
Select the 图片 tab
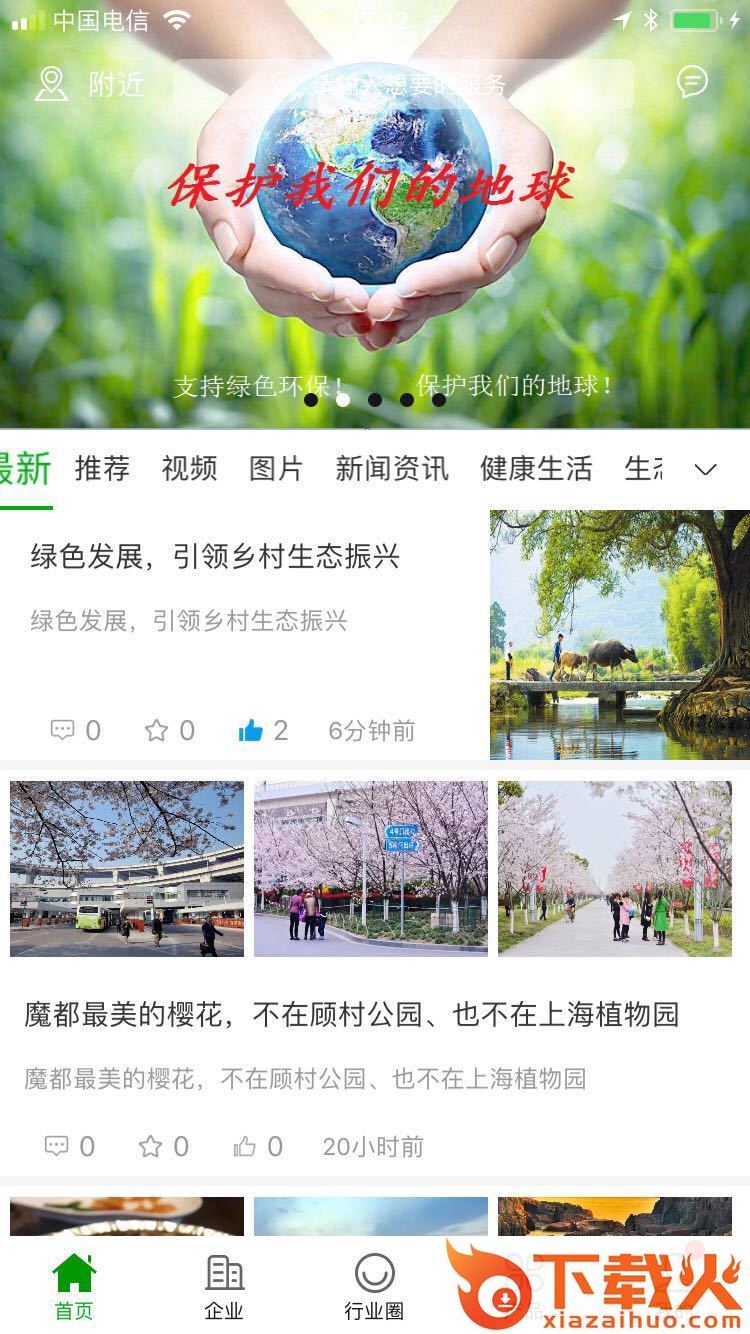276,468
